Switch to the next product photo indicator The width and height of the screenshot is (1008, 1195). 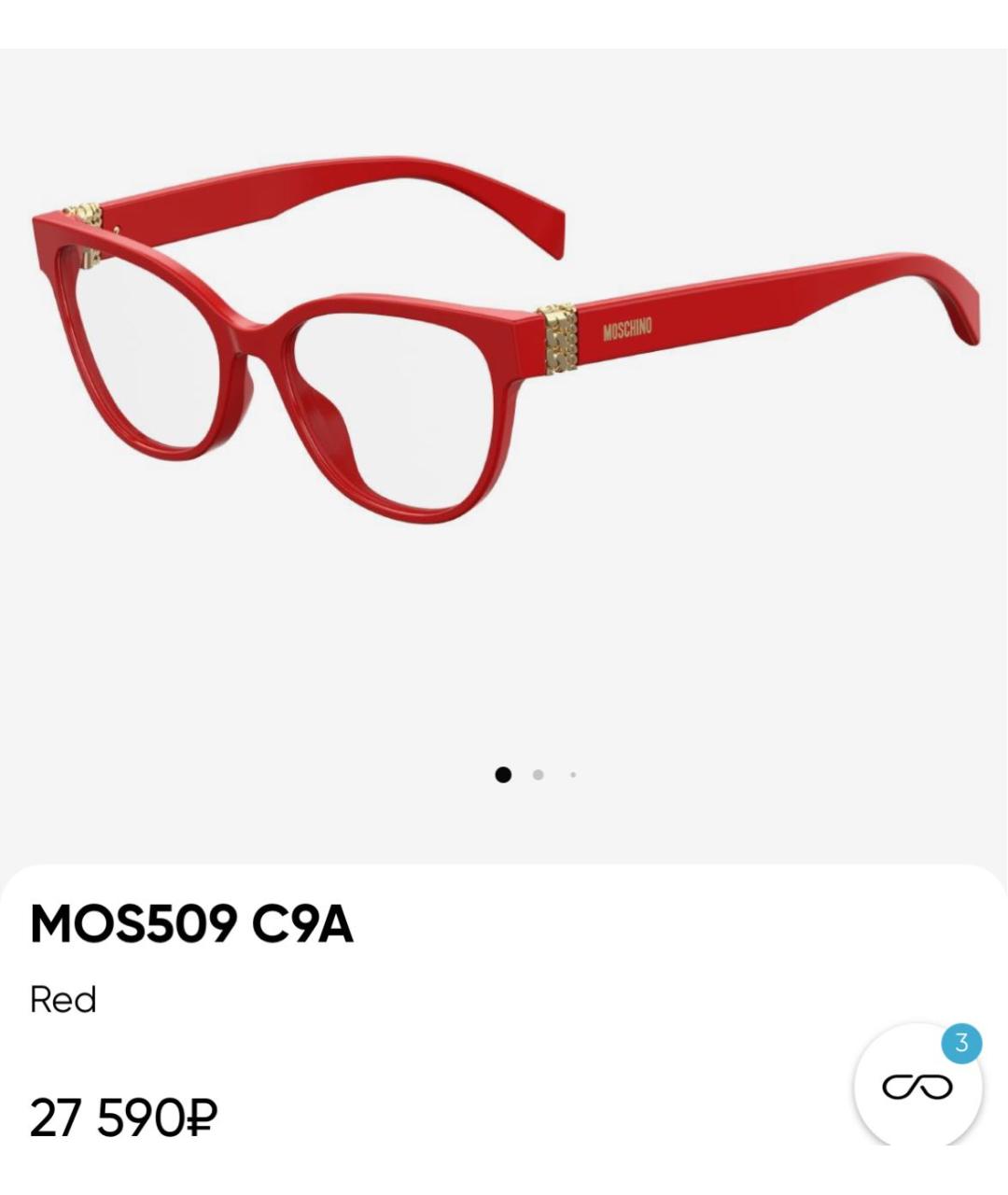coord(539,774)
